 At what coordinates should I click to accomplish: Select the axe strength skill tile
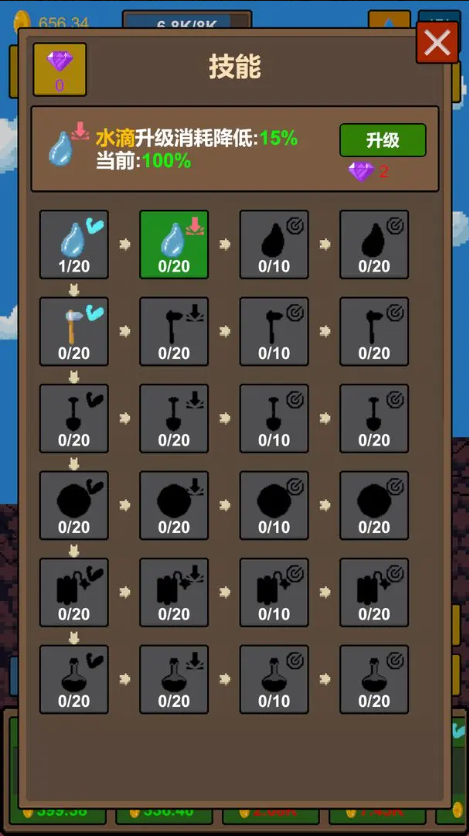pyautogui.click(x=74, y=331)
